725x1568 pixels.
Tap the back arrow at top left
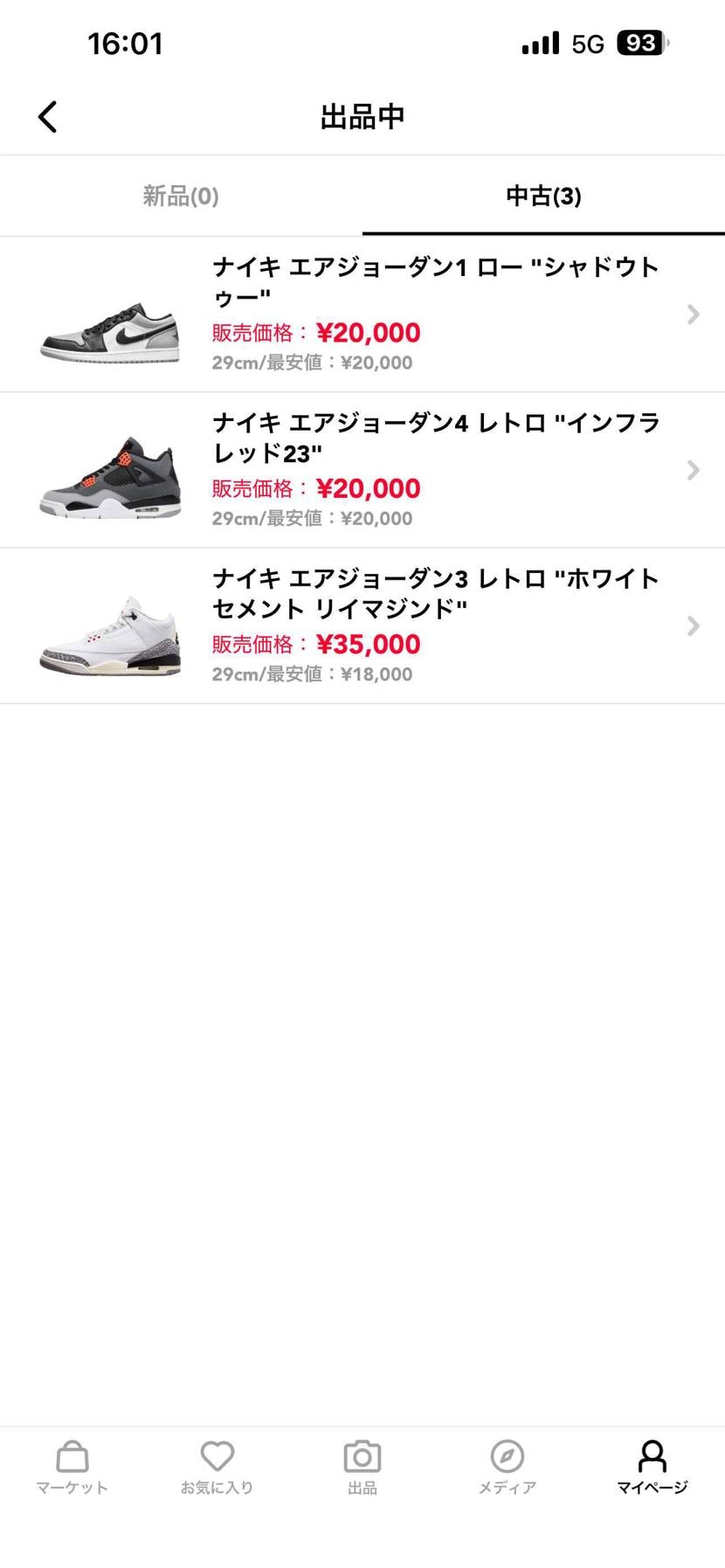pos(48,115)
